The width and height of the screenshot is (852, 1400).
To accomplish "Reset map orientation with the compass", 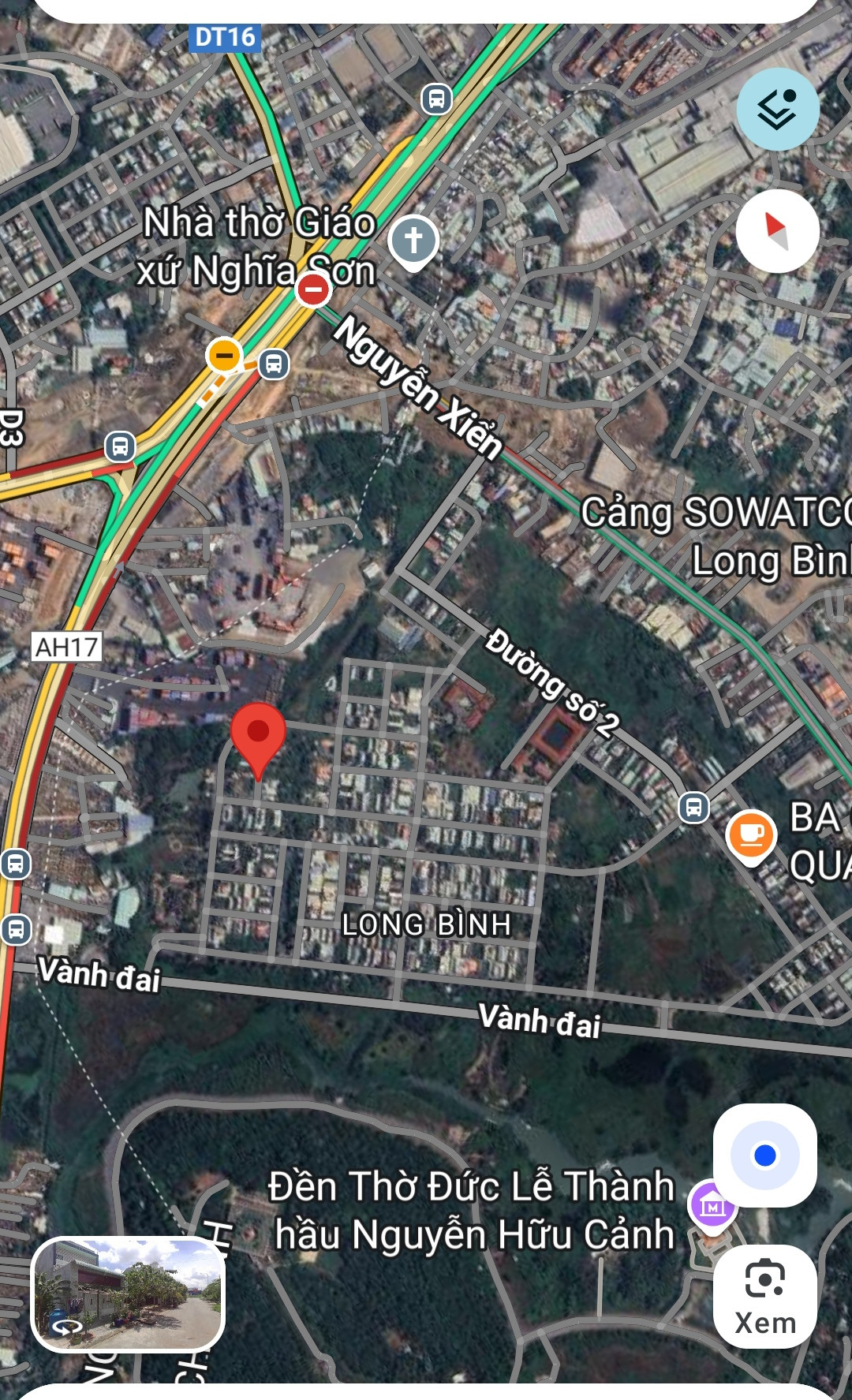I will point(777,230).
